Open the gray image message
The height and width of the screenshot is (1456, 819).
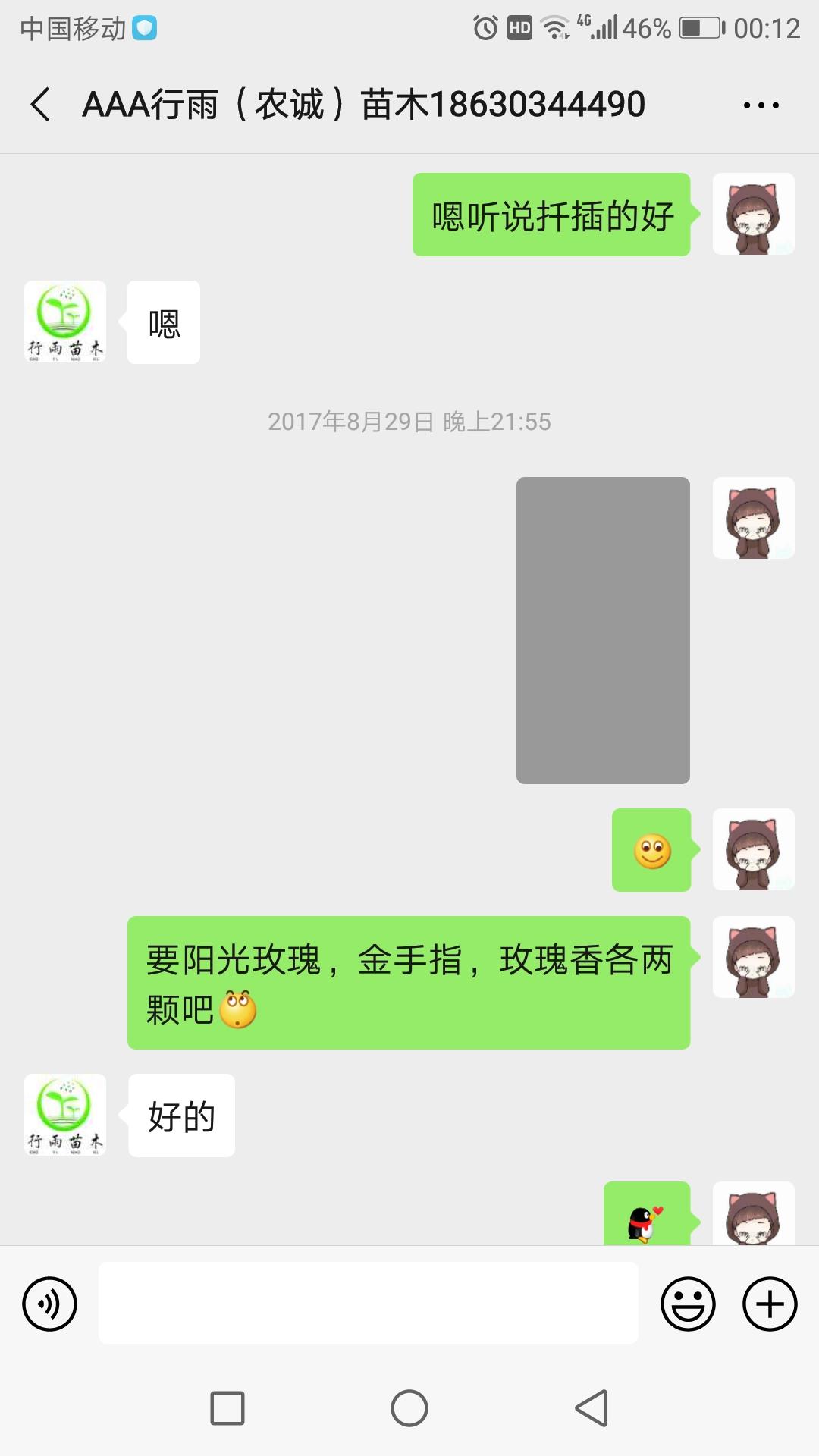tap(603, 630)
